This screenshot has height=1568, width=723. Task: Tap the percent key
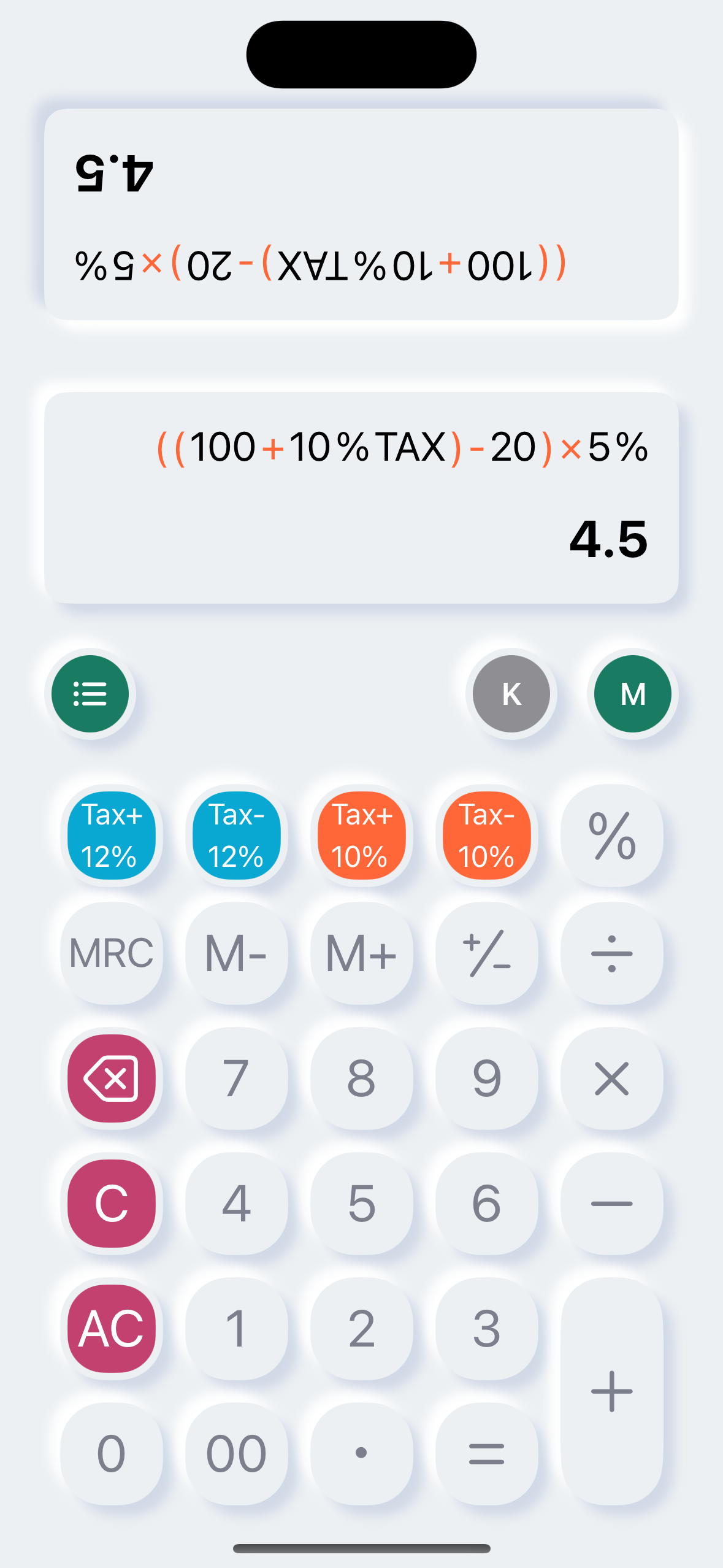point(612,836)
